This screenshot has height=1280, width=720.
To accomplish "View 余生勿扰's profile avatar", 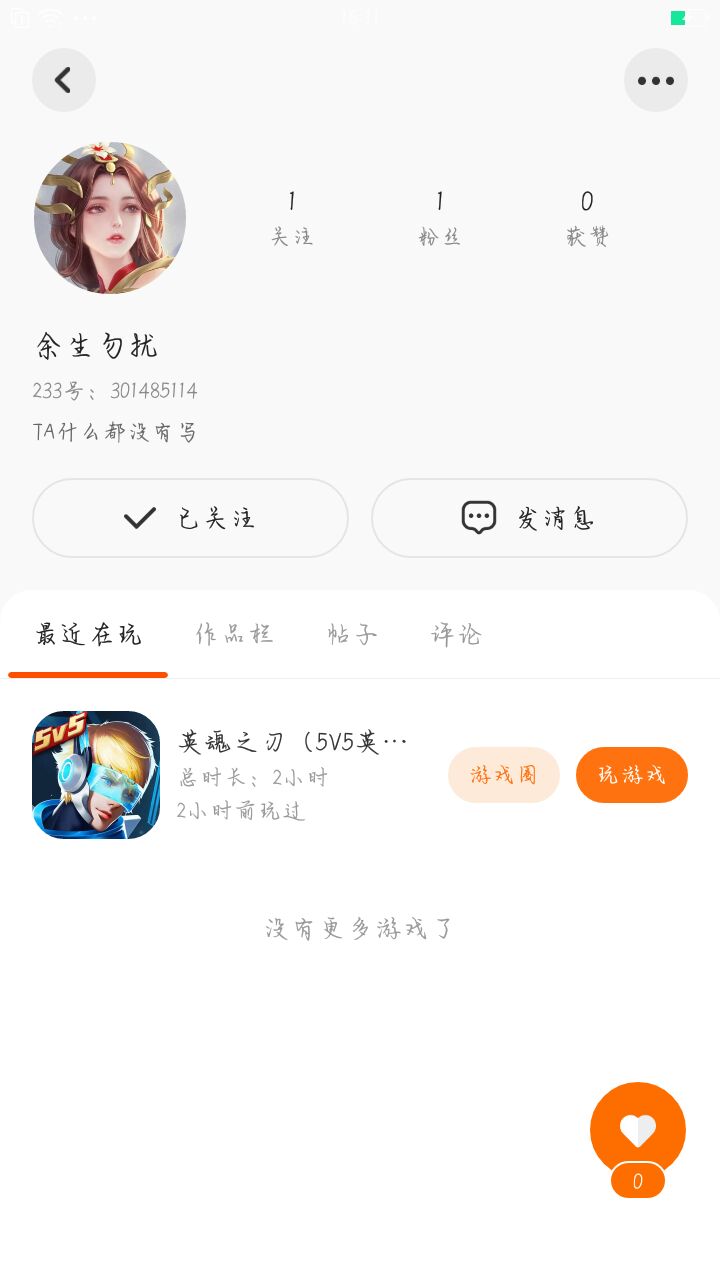I will [x=110, y=218].
